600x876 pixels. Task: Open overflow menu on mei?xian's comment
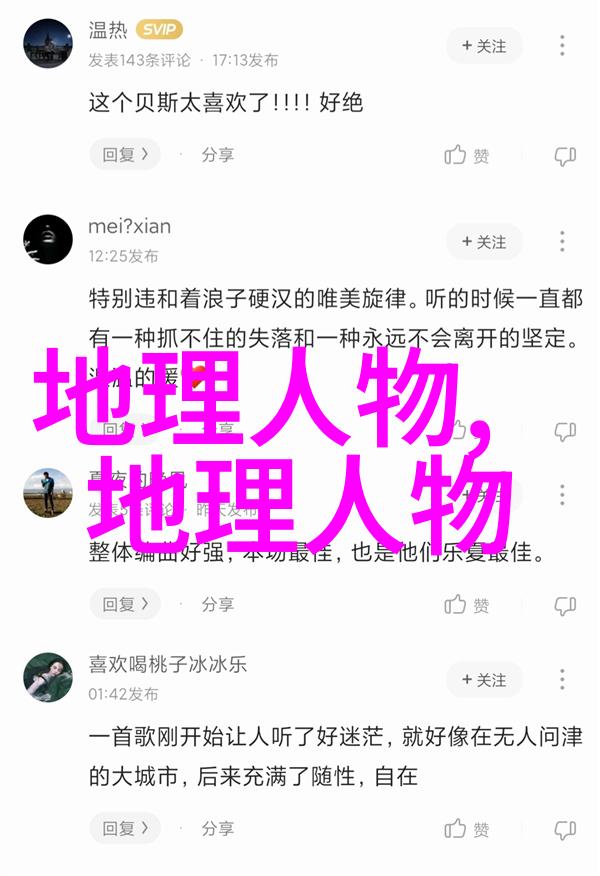(563, 242)
